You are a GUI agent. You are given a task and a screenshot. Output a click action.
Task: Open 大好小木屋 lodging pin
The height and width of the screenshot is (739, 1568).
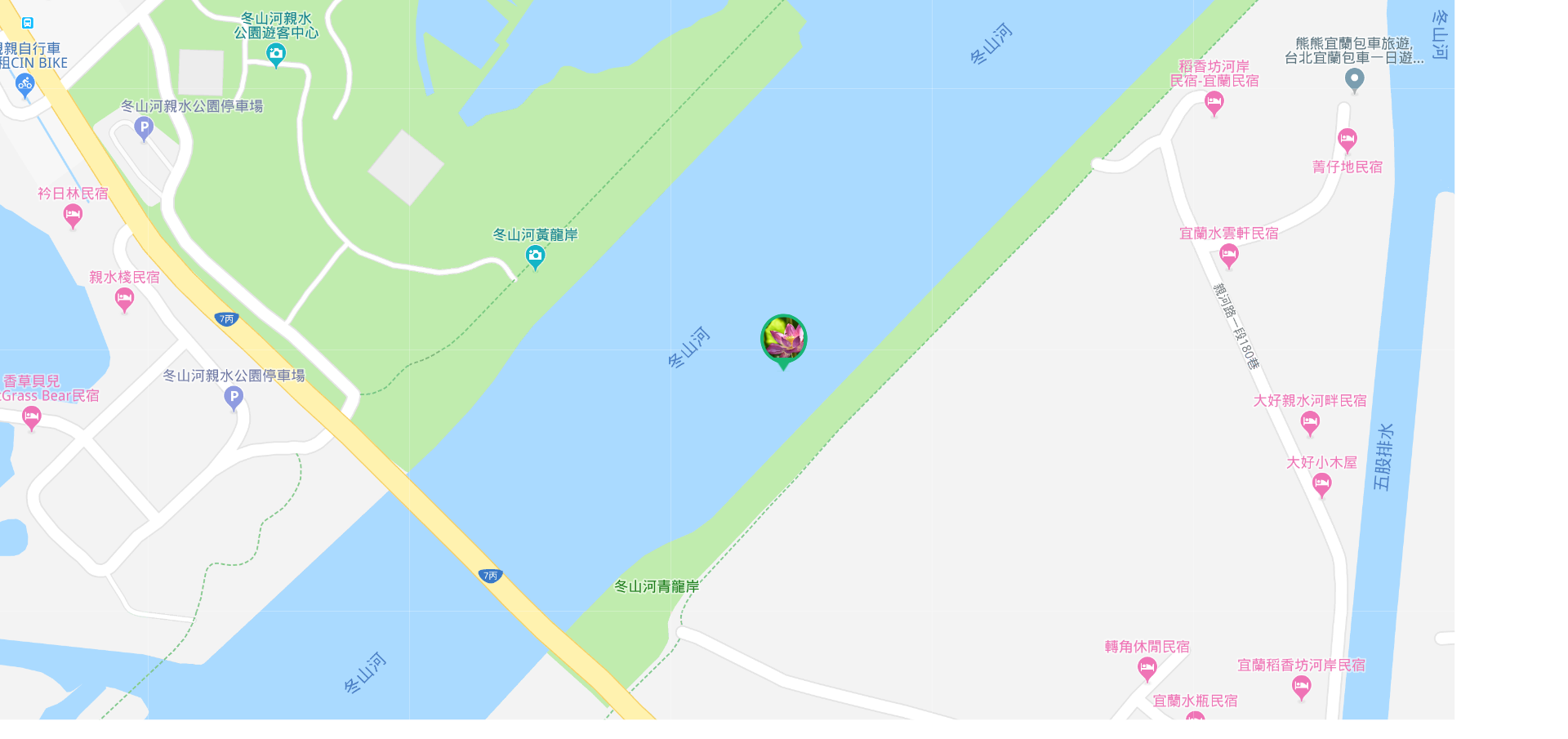coord(1321,484)
